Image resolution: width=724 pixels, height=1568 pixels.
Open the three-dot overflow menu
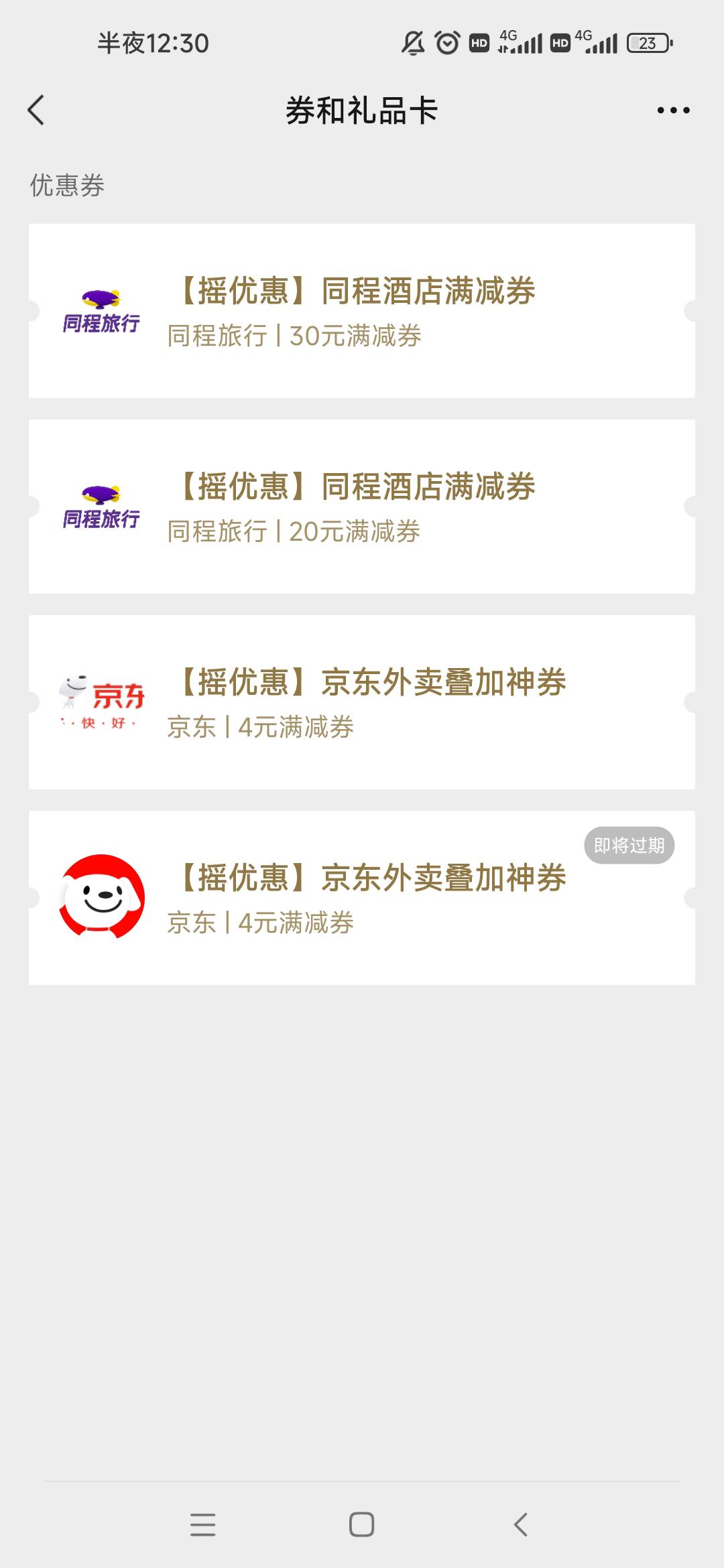(x=673, y=110)
